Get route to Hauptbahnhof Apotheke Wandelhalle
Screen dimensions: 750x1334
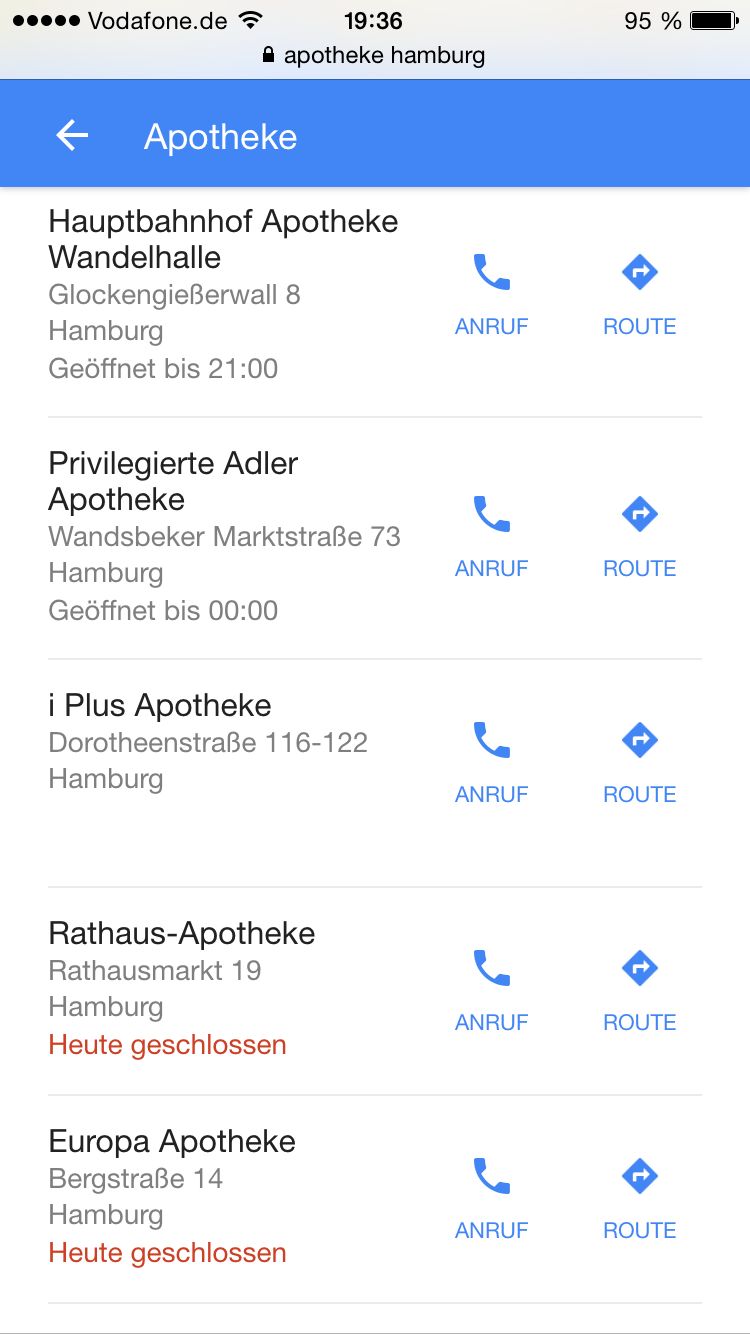640,295
